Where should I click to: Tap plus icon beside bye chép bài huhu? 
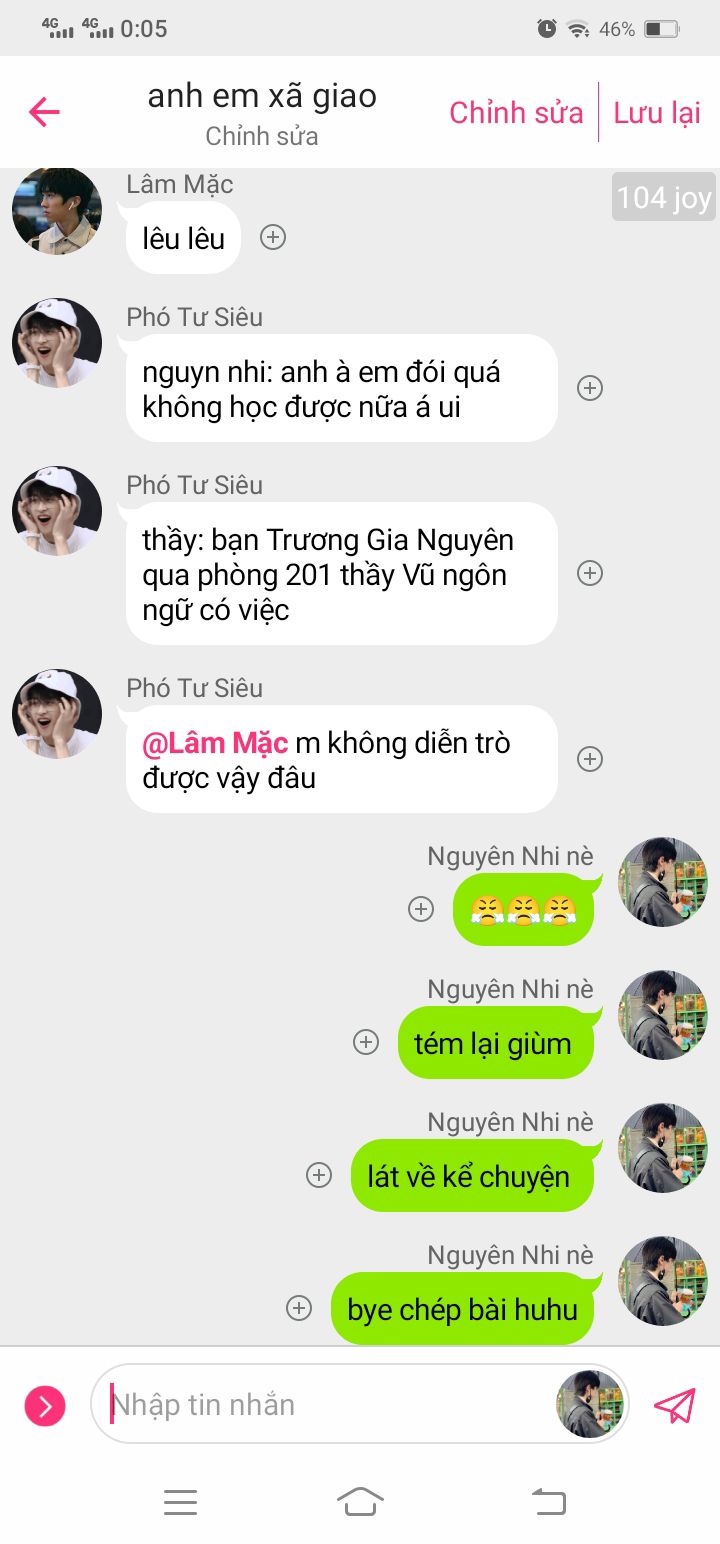pyautogui.click(x=299, y=1308)
